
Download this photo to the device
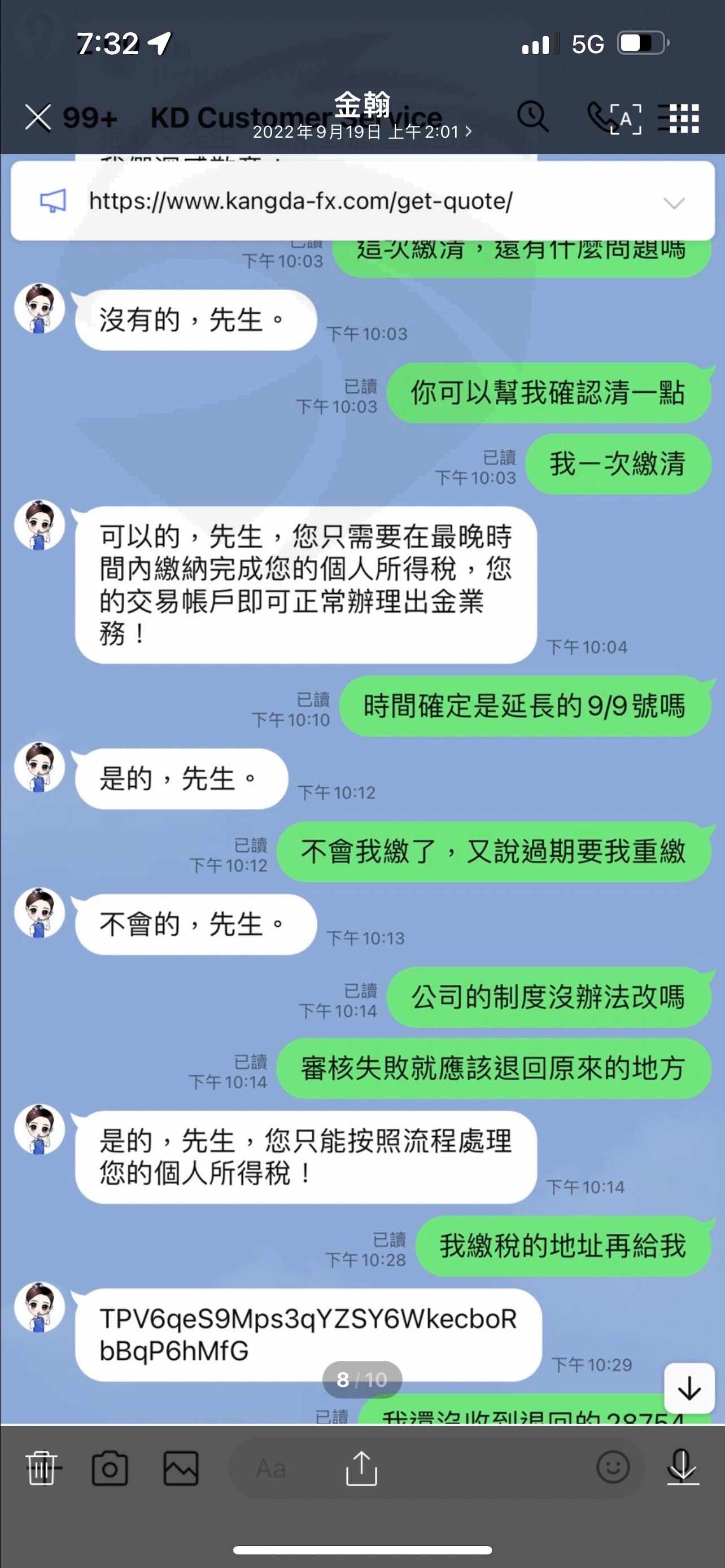point(683,1467)
